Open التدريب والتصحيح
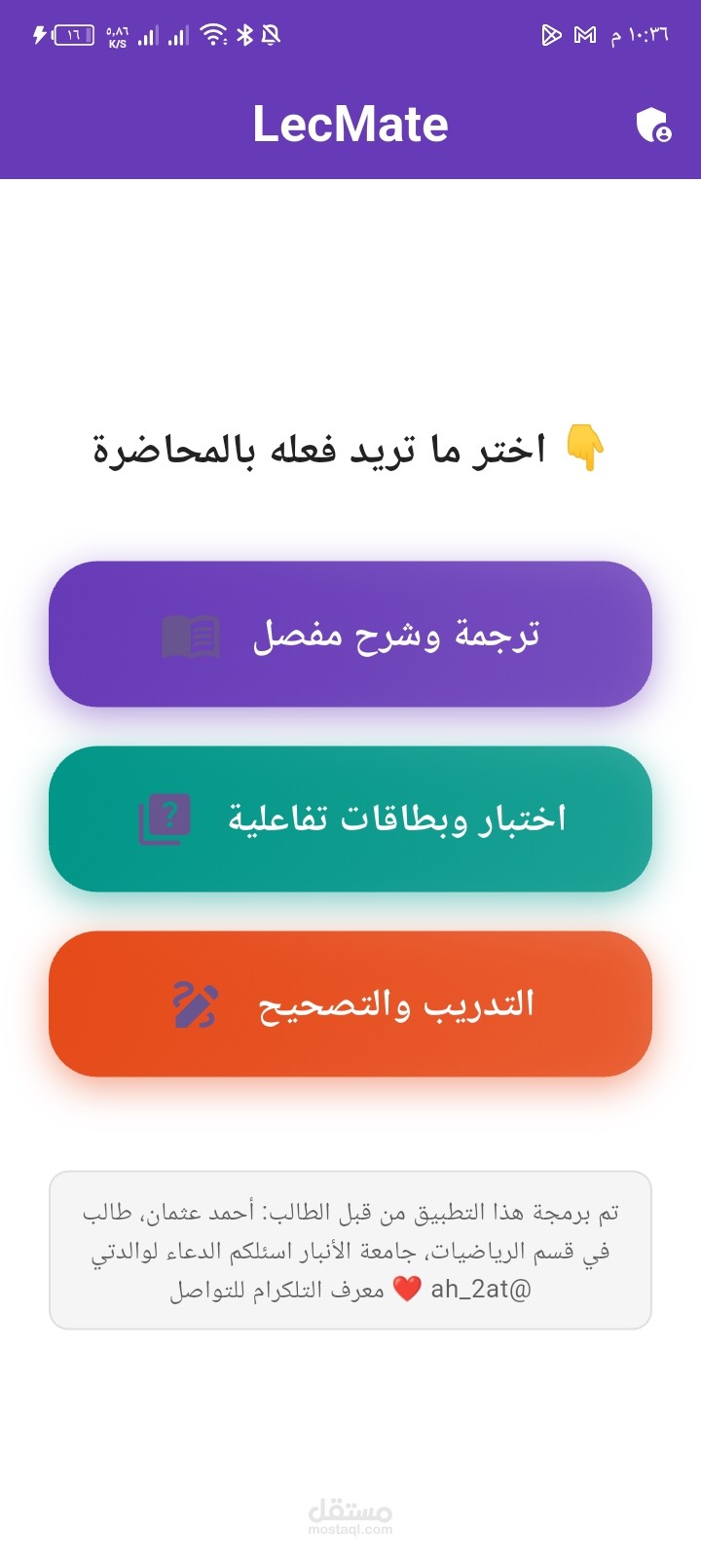The image size is (701, 1568). coord(350,1004)
